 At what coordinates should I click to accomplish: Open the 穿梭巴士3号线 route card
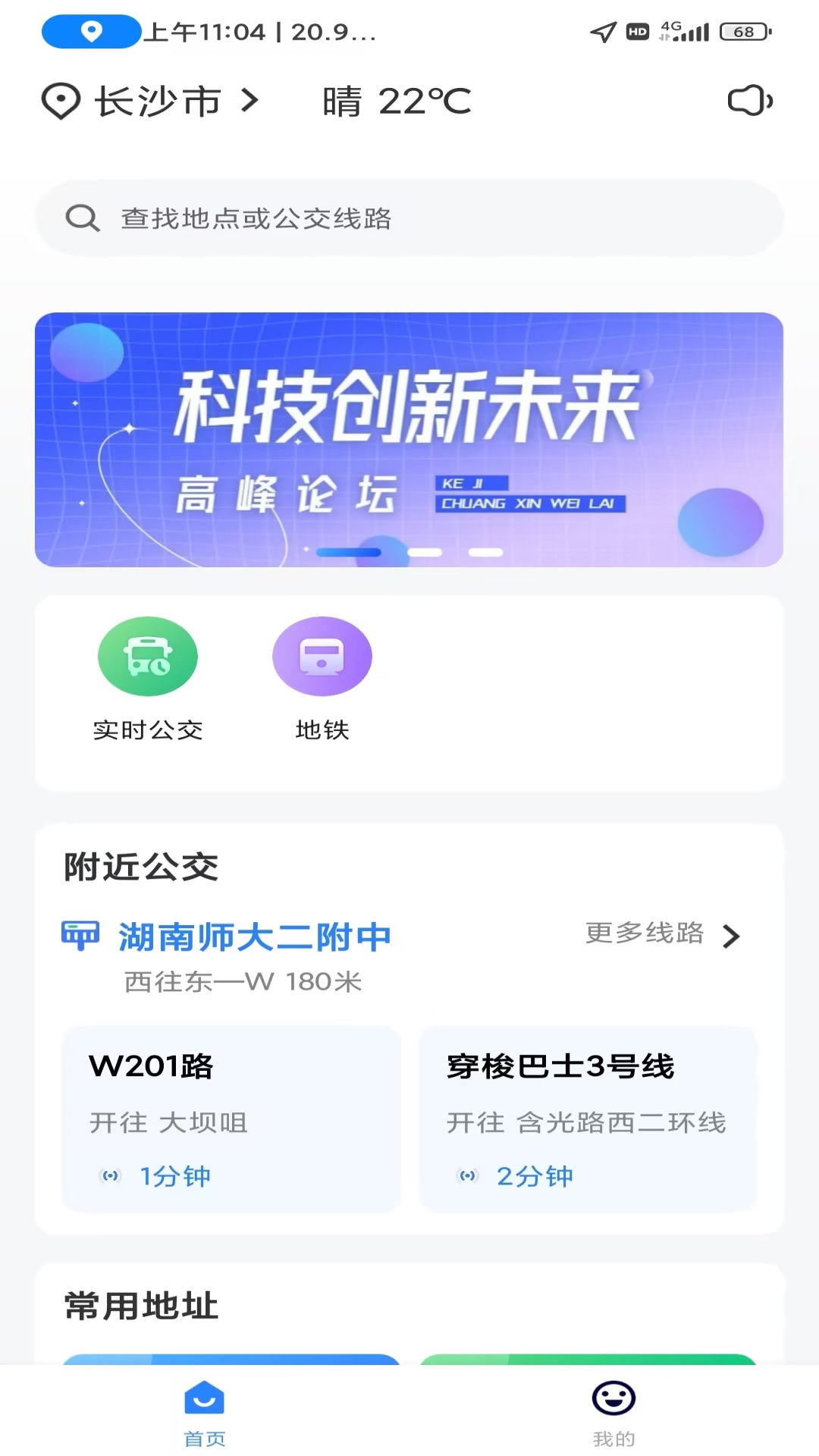point(588,1119)
